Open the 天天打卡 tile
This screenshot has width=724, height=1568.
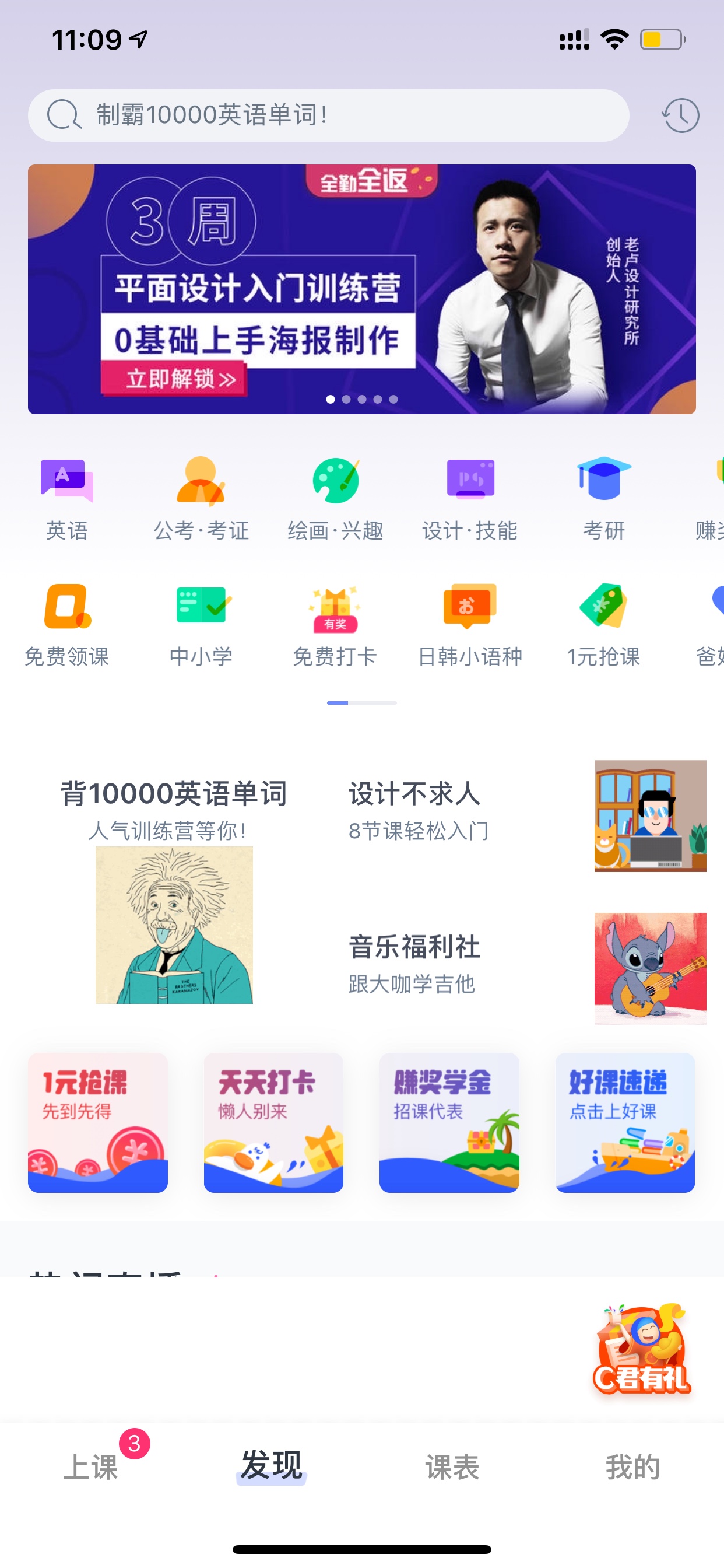tap(273, 1122)
